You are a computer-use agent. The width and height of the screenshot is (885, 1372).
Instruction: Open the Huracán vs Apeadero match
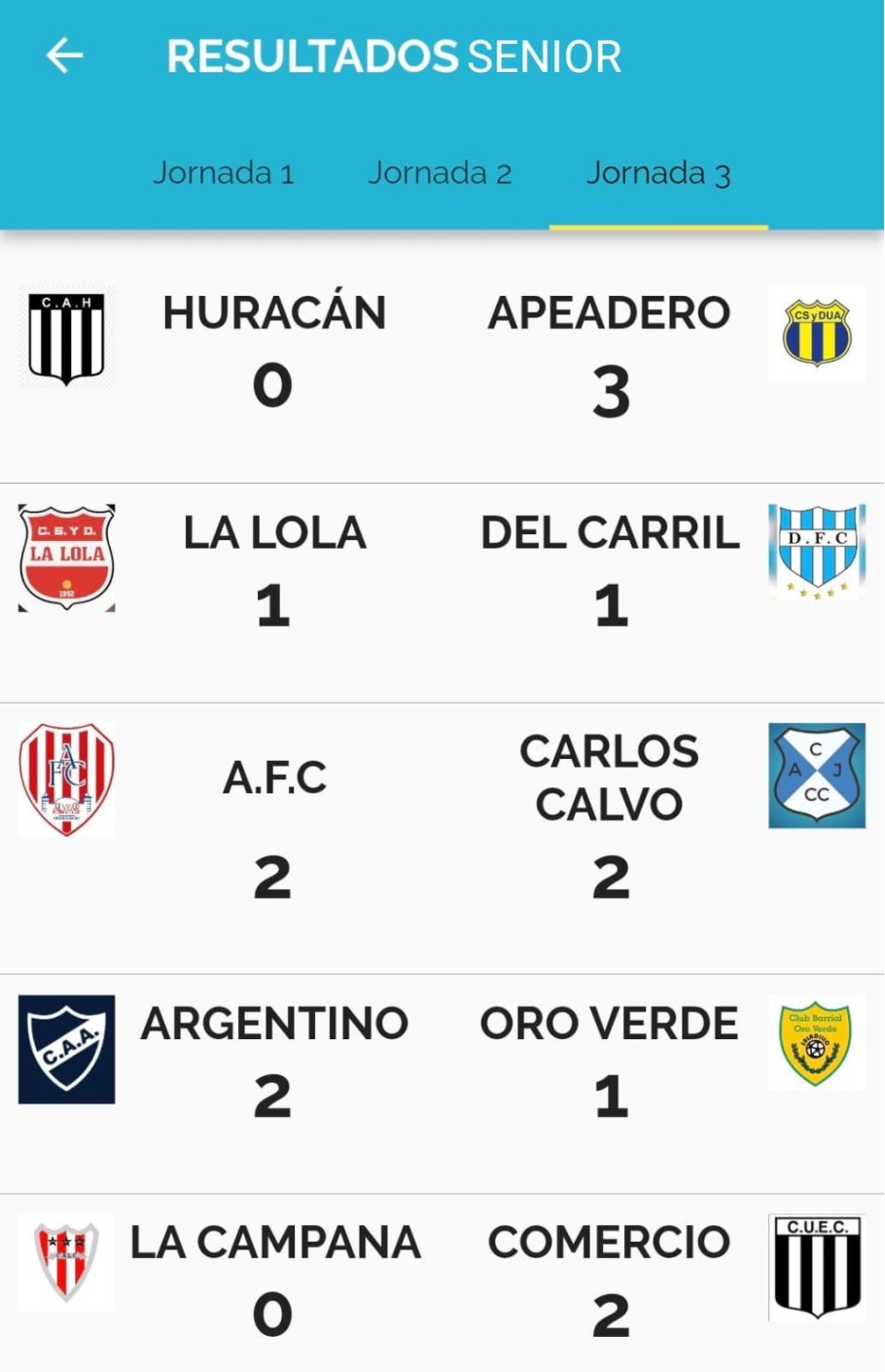click(x=442, y=355)
